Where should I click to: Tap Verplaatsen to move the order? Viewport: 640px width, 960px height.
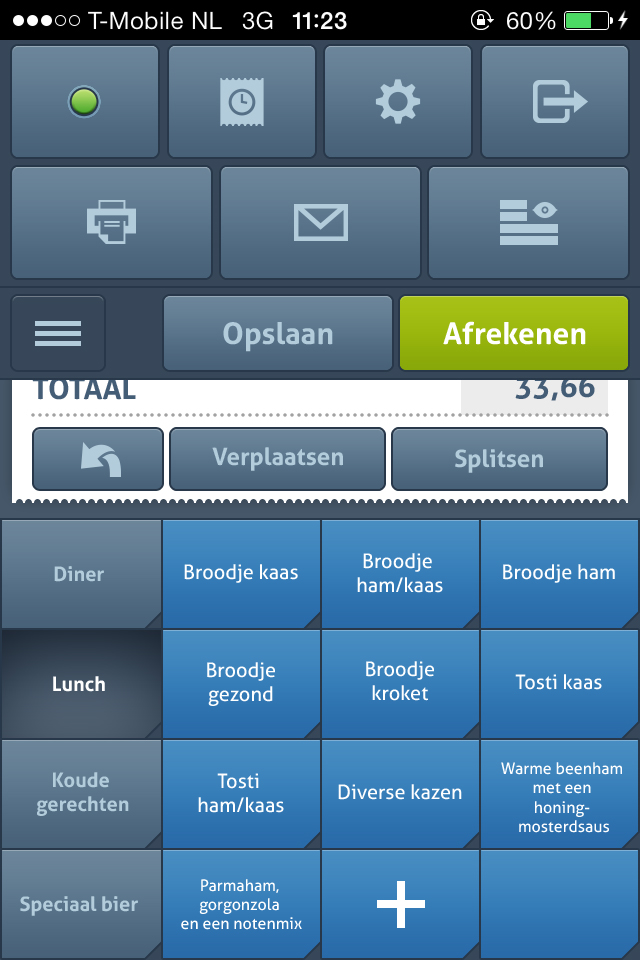(x=277, y=459)
